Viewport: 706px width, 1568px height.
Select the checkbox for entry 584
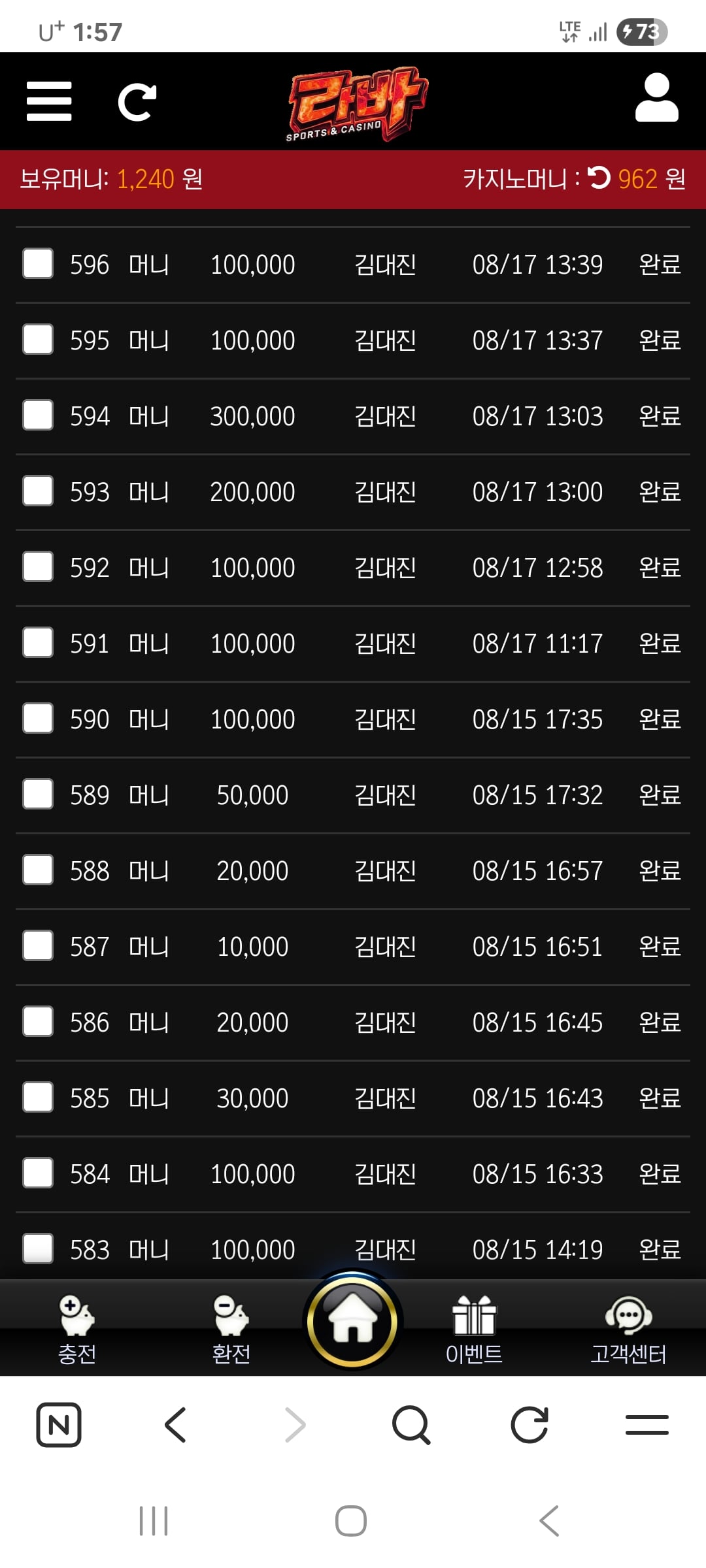click(38, 1173)
